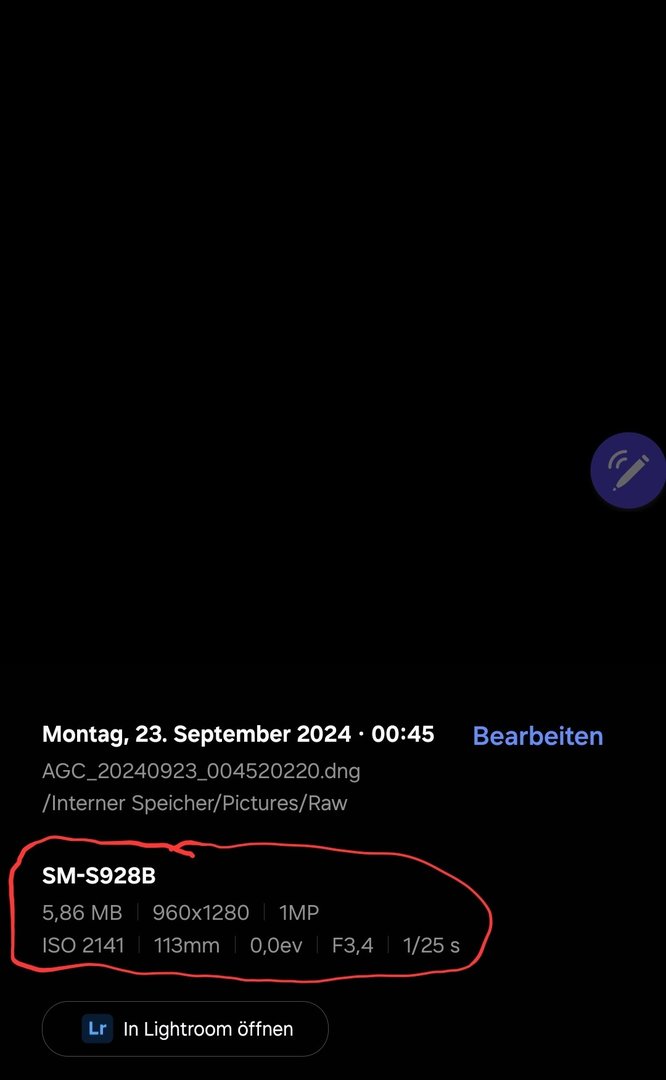Tap the floating pen annotation button
Screen dimensions: 666x1080
(x=629, y=471)
